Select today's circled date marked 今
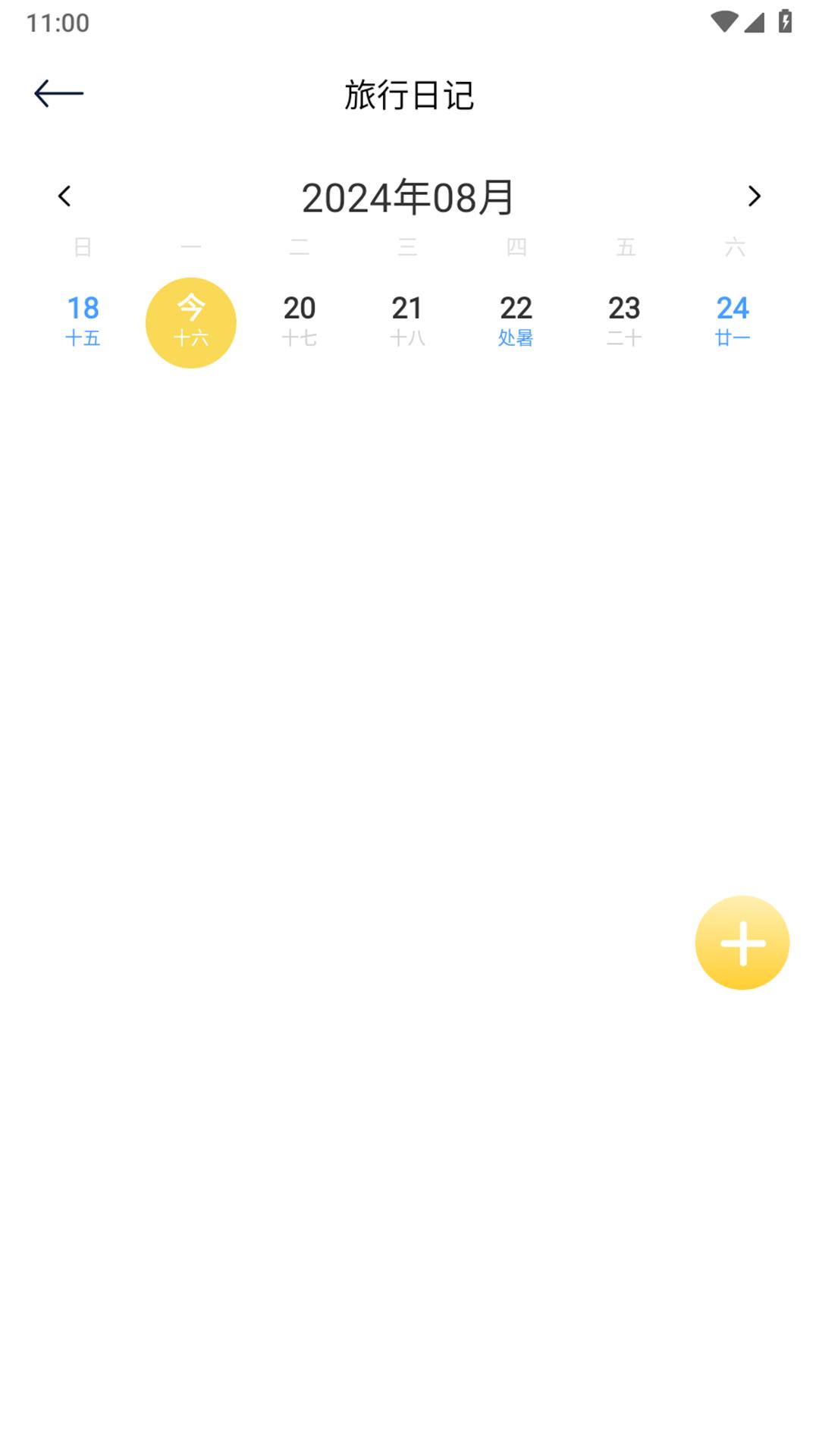 pos(191,322)
